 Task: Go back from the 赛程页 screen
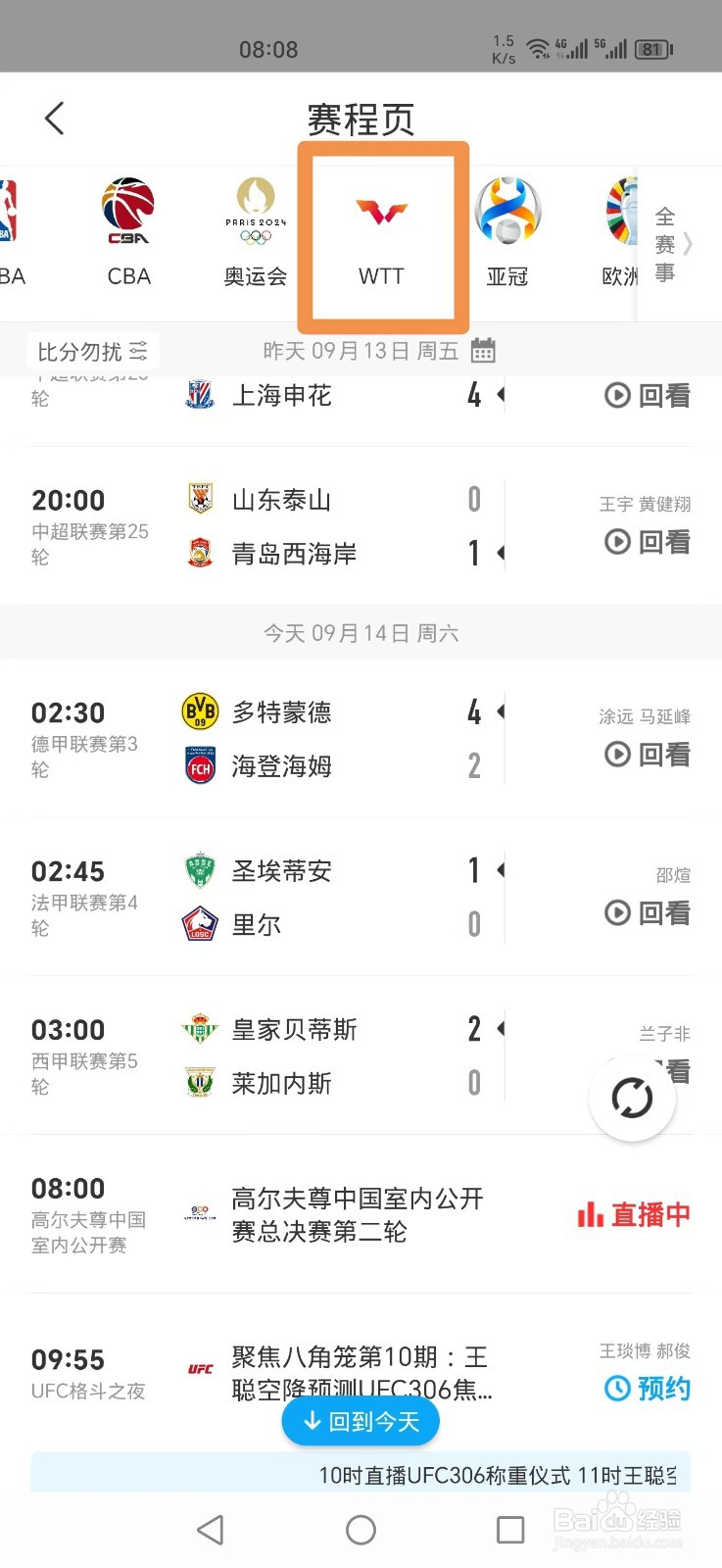55,119
